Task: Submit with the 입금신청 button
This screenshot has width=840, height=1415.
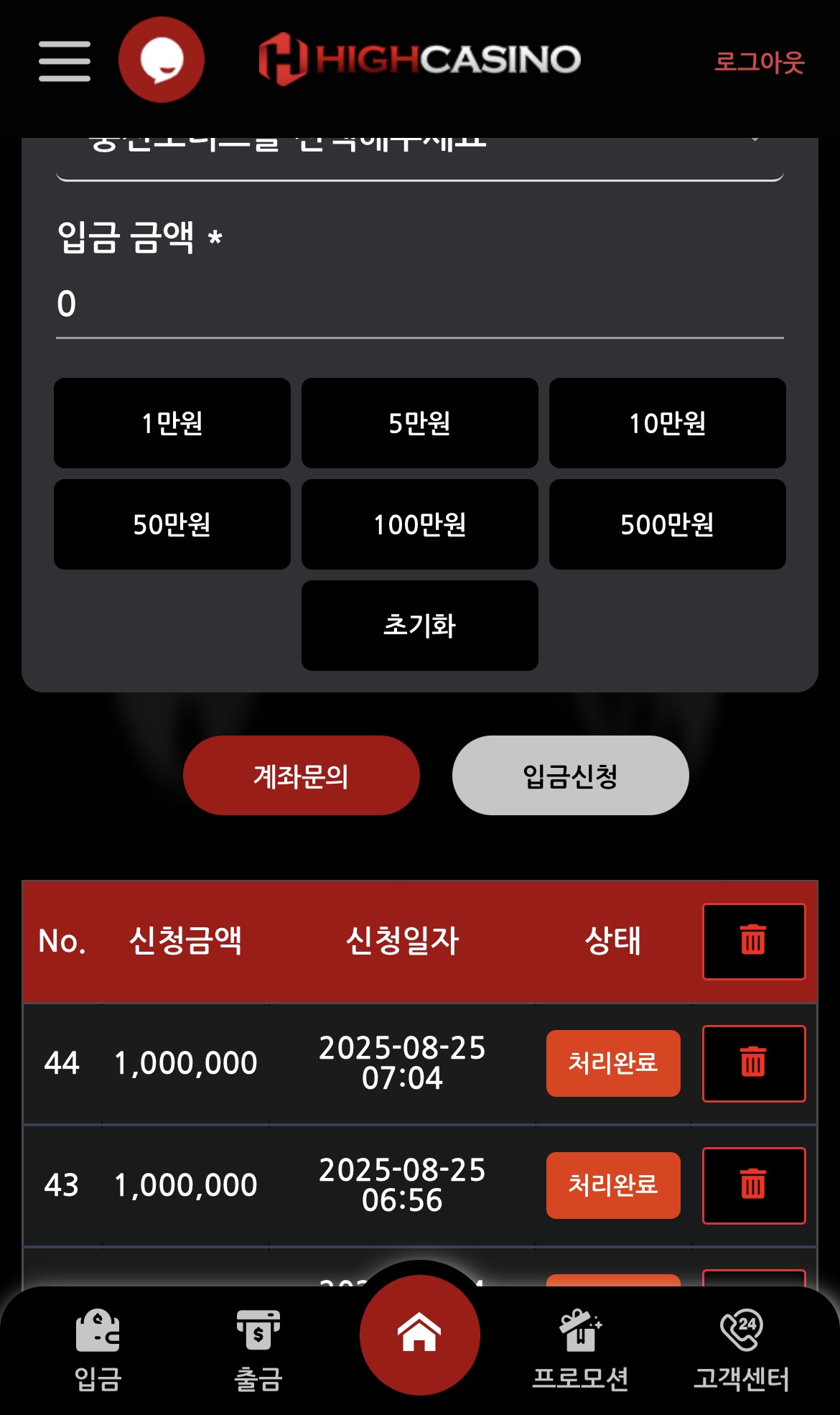Action: (570, 776)
